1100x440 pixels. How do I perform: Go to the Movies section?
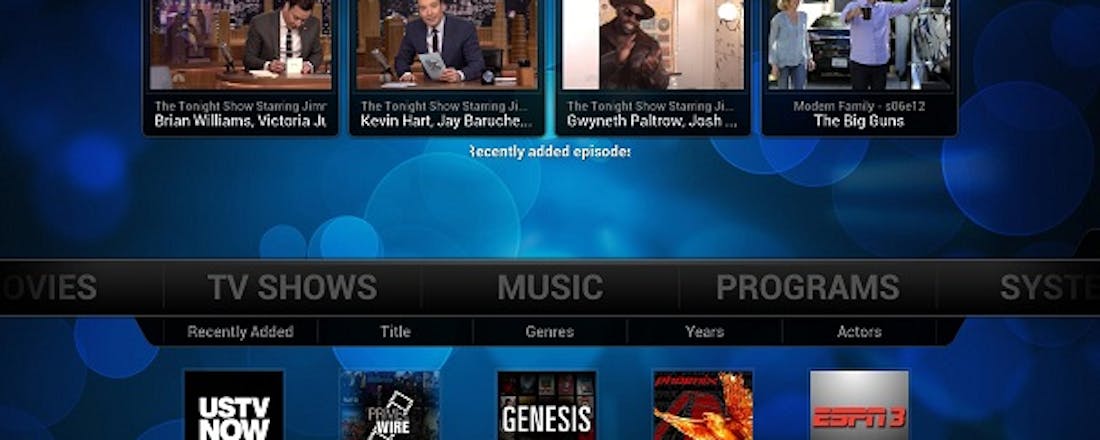[50, 288]
